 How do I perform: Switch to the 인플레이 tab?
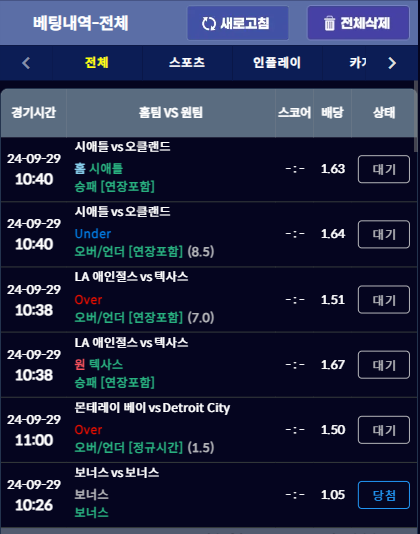277,63
